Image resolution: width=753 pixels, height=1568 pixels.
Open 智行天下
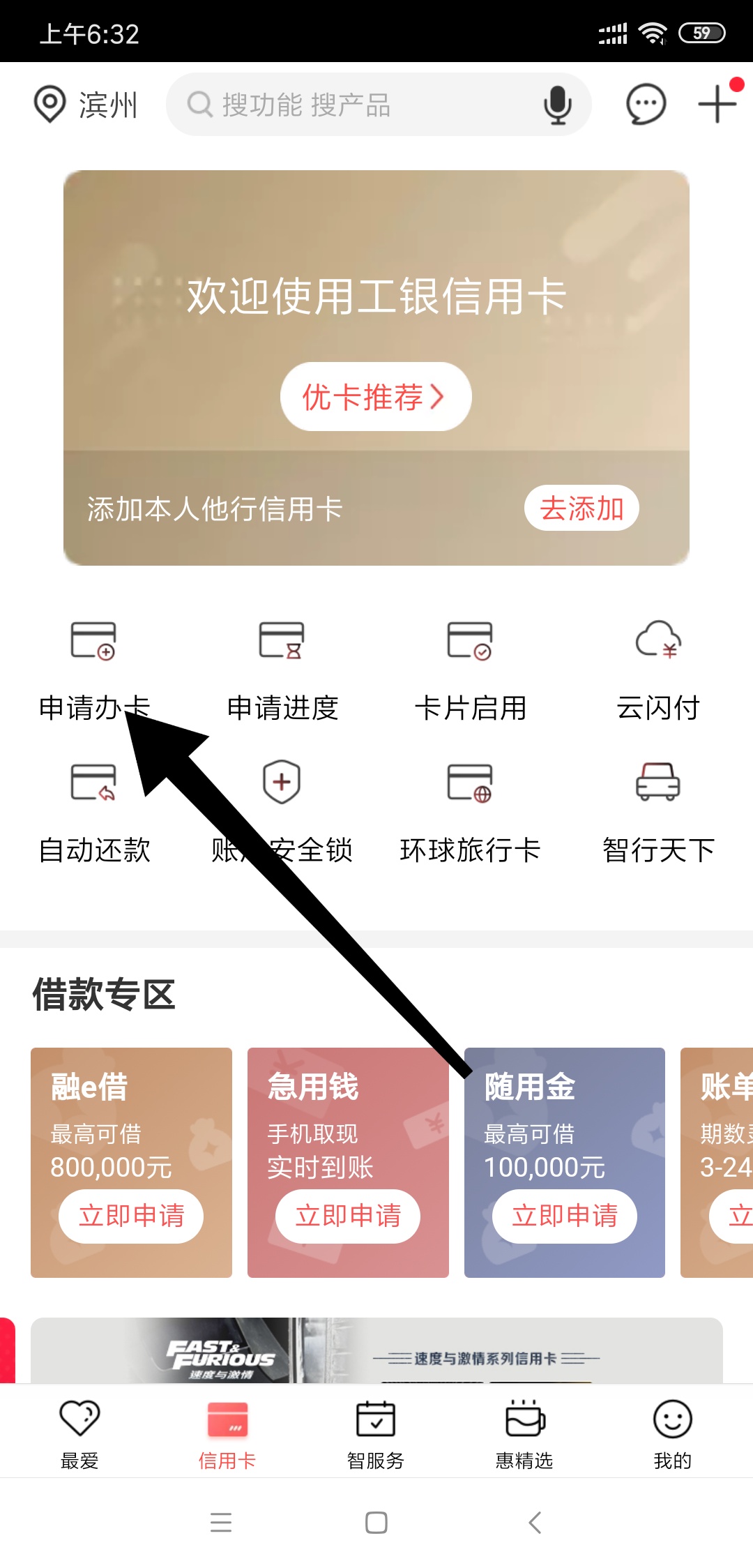658,813
